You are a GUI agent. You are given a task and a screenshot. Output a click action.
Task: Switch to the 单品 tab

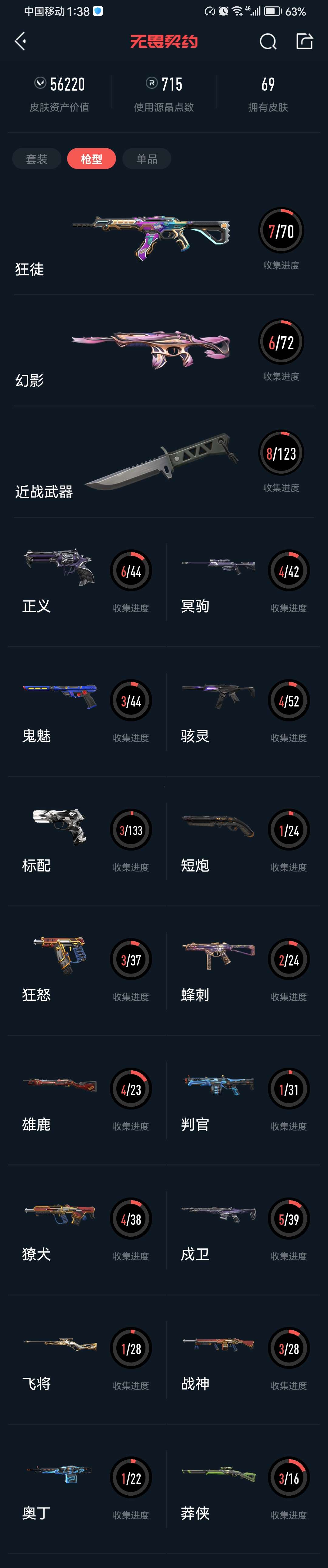click(147, 159)
